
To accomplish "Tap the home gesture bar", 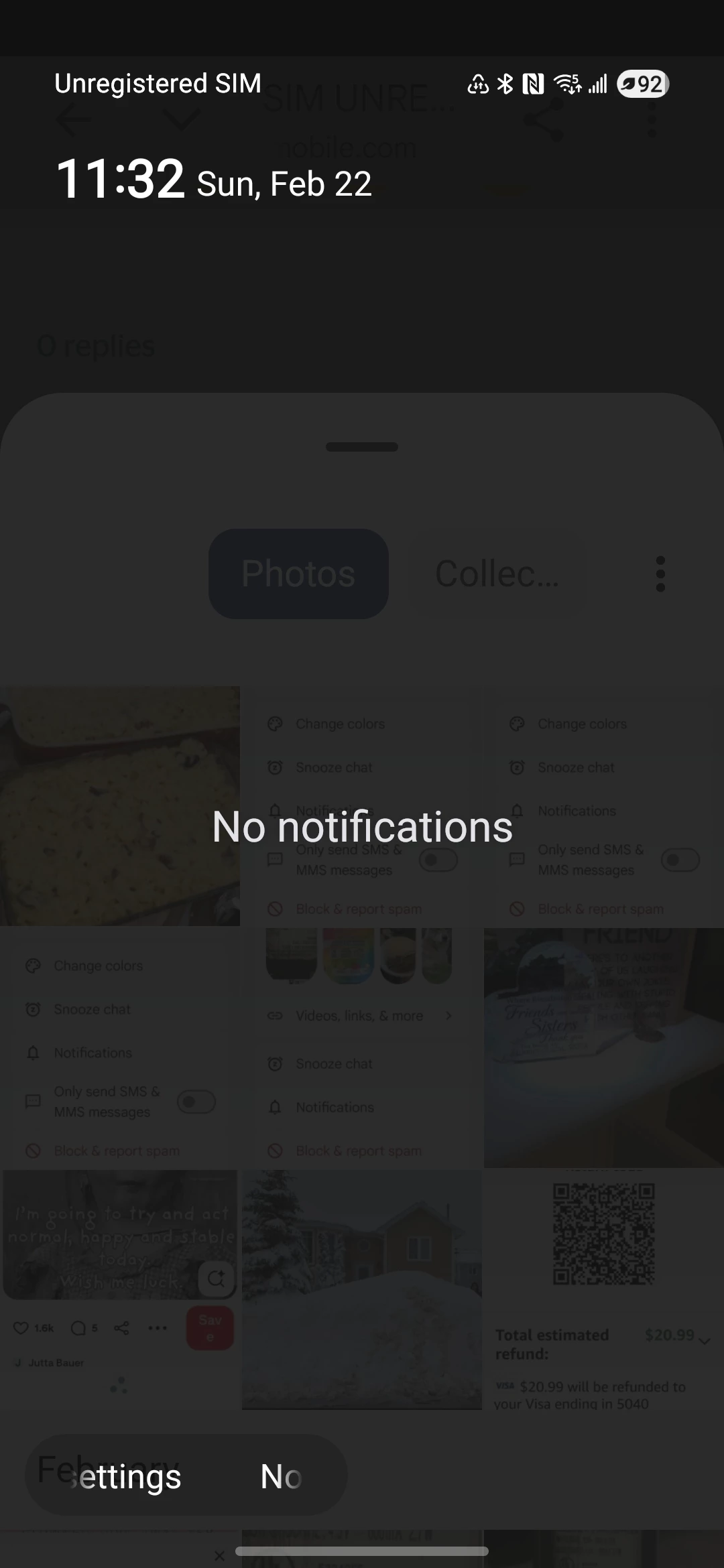I will [x=362, y=1551].
